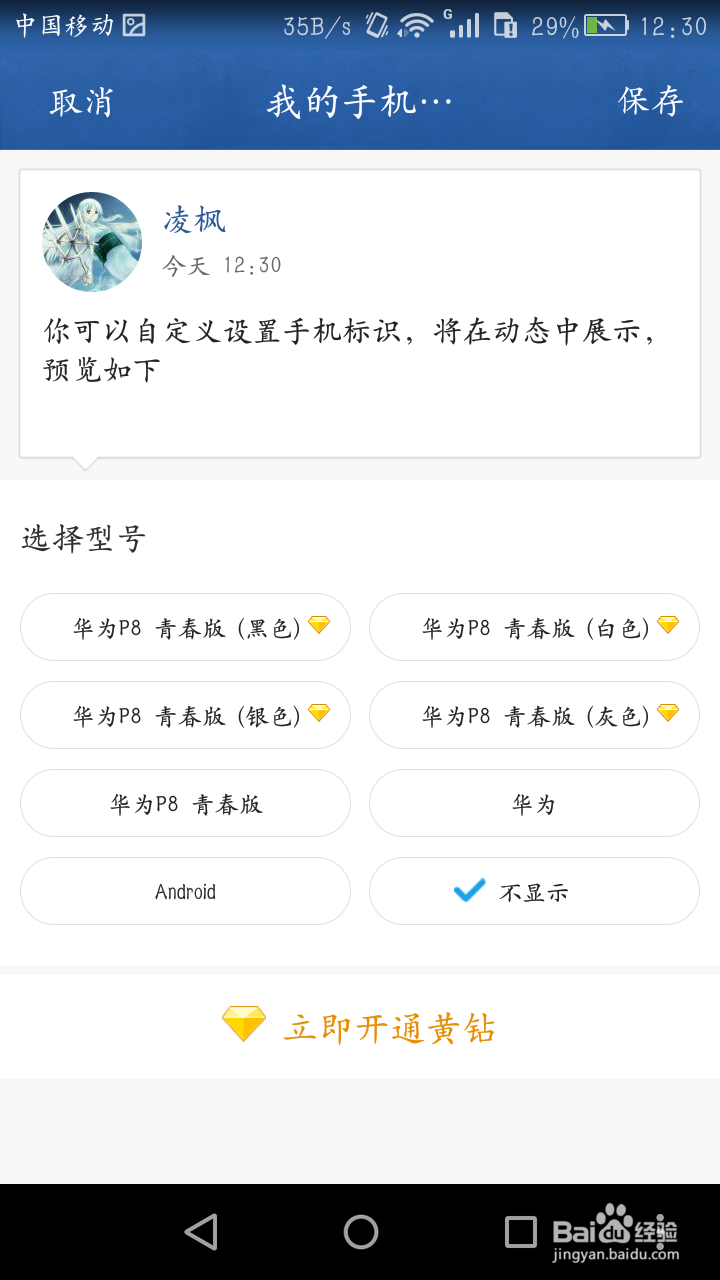Return to the system home screen
The height and width of the screenshot is (1280, 720).
[x=360, y=1232]
